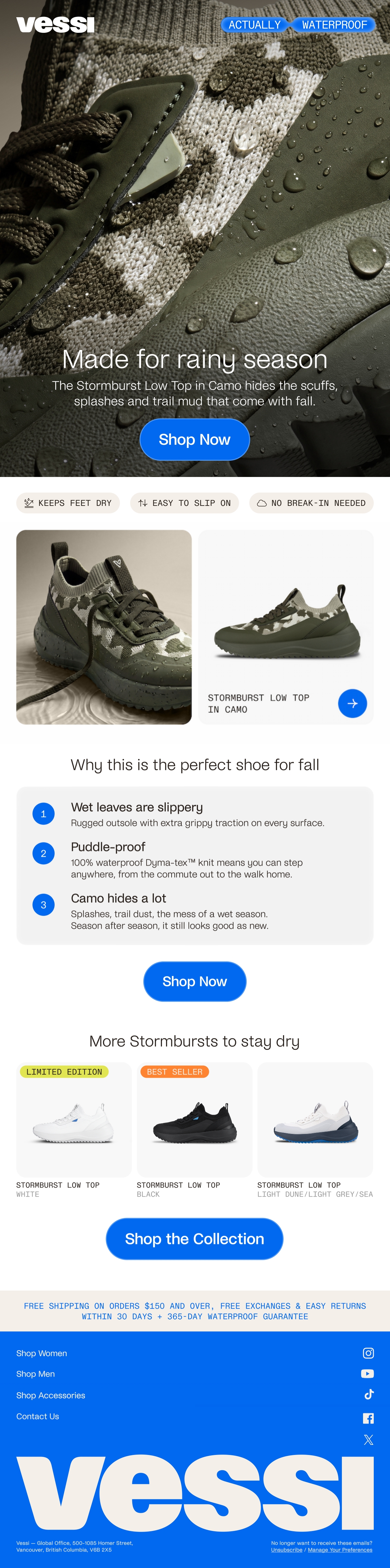The width and height of the screenshot is (390, 1568).
Task: Tap Shop Now below the fall reasons
Action: point(195,981)
